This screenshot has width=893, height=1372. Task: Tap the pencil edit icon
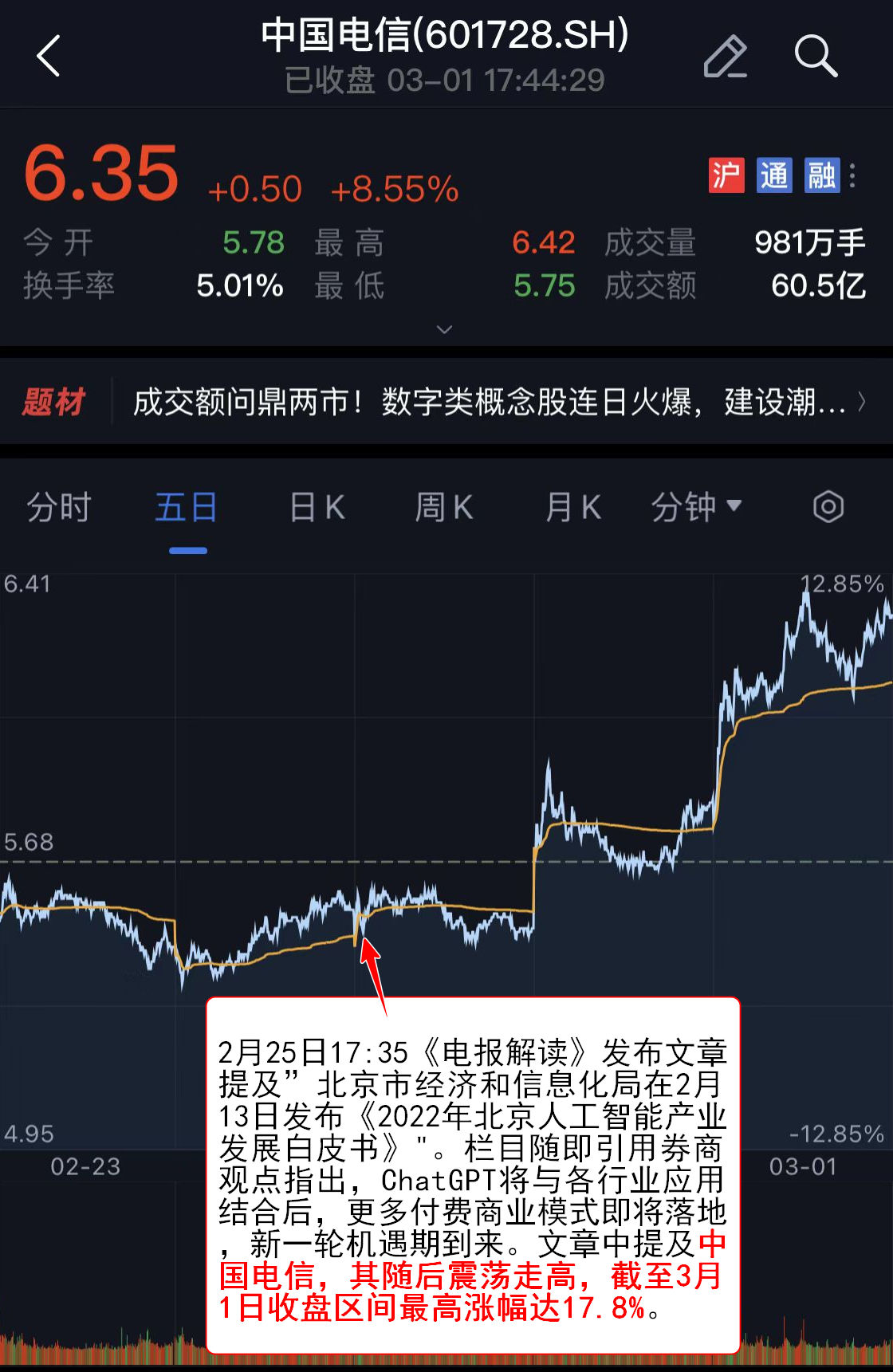pyautogui.click(x=725, y=57)
